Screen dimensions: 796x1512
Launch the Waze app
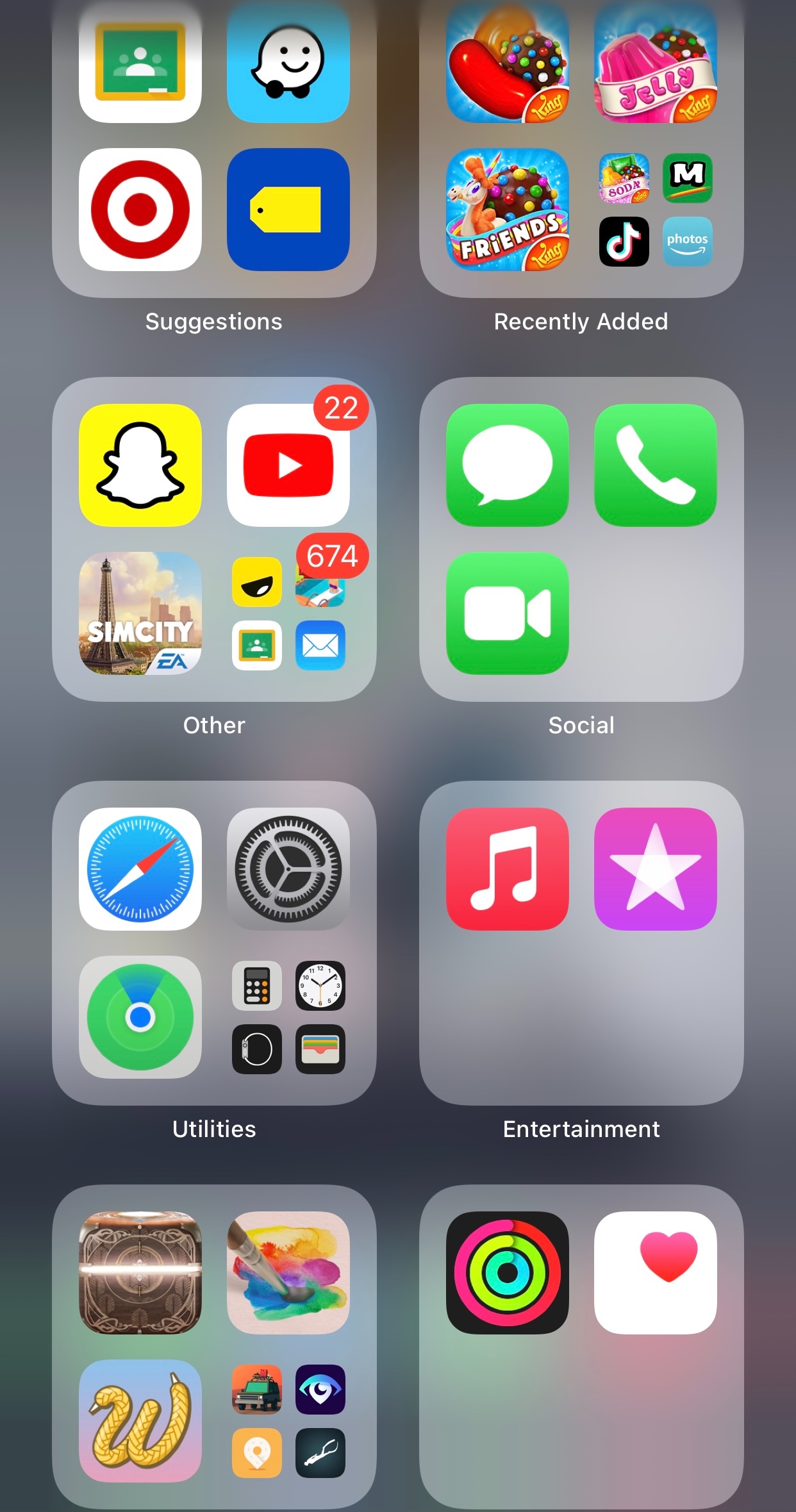(288, 62)
